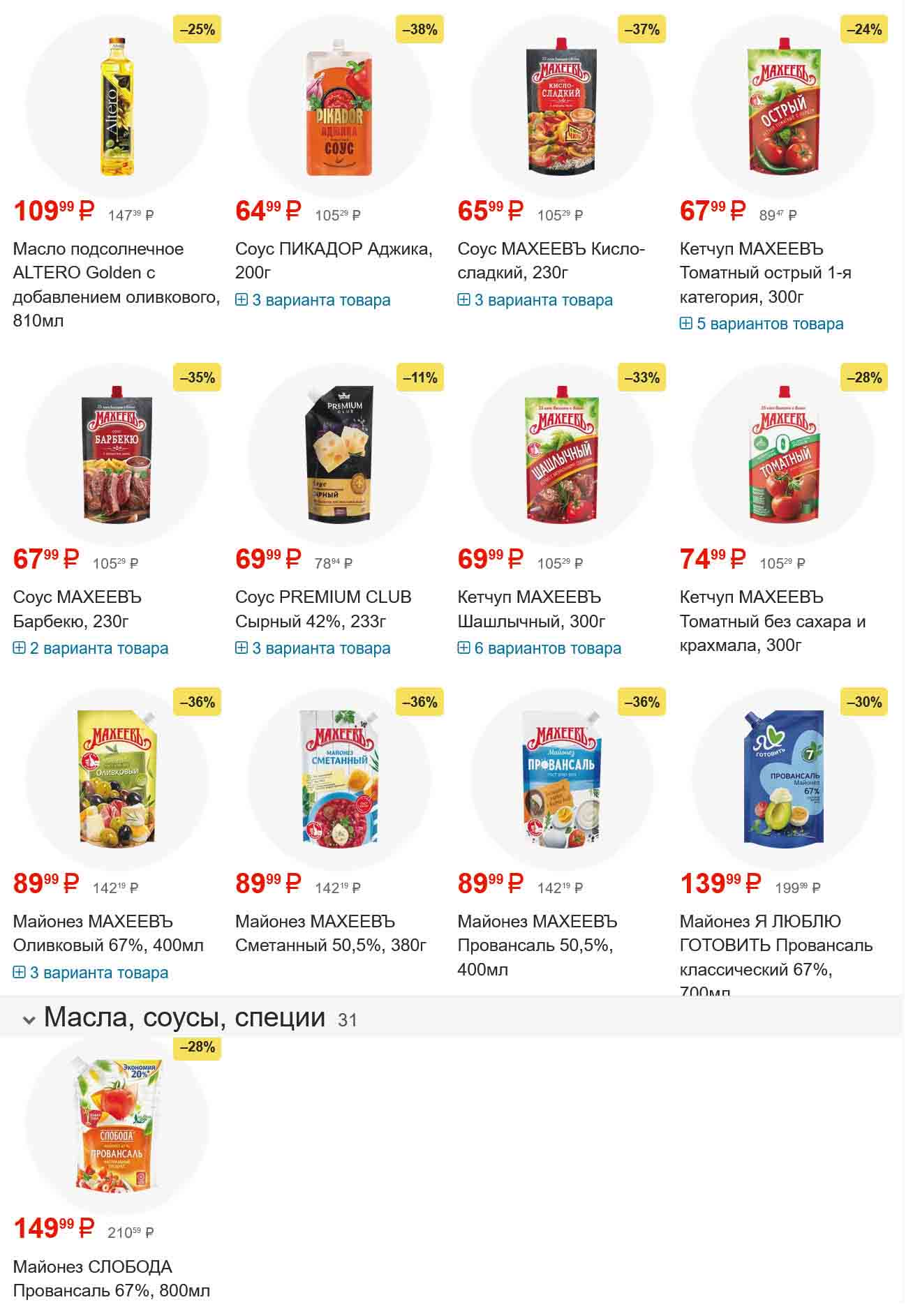This screenshot has height=1316, width=913.
Task: Open the ALTERO Golden sunflower oil product
Action: click(x=116, y=285)
